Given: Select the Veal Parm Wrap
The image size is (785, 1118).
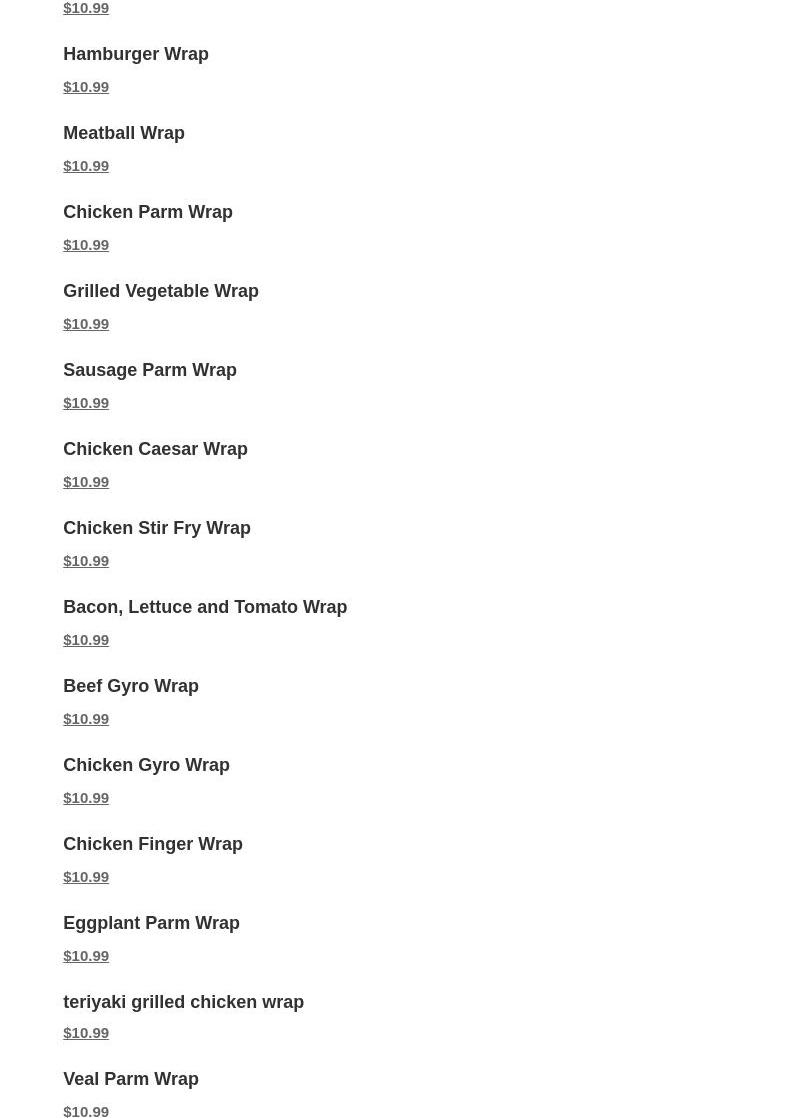Looking at the screenshot, I should [131, 1079].
